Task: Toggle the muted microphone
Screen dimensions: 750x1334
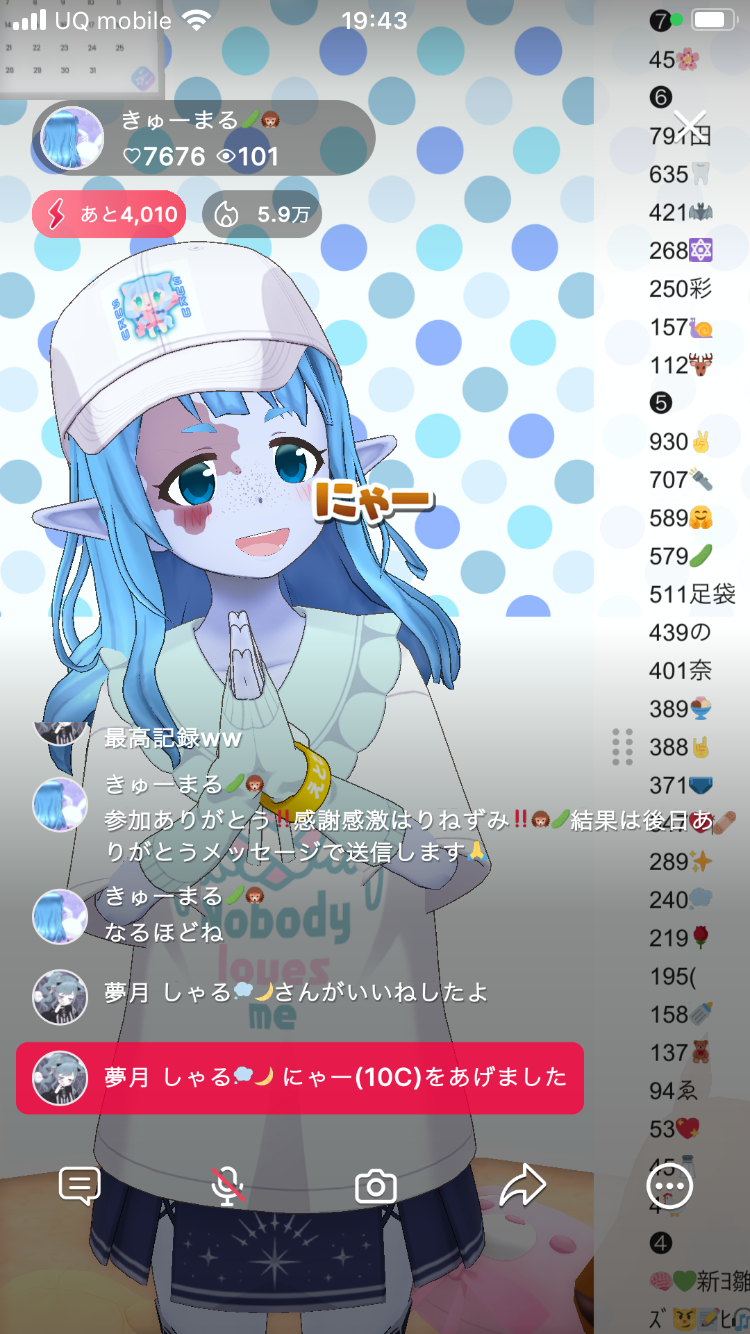Action: [228, 1186]
